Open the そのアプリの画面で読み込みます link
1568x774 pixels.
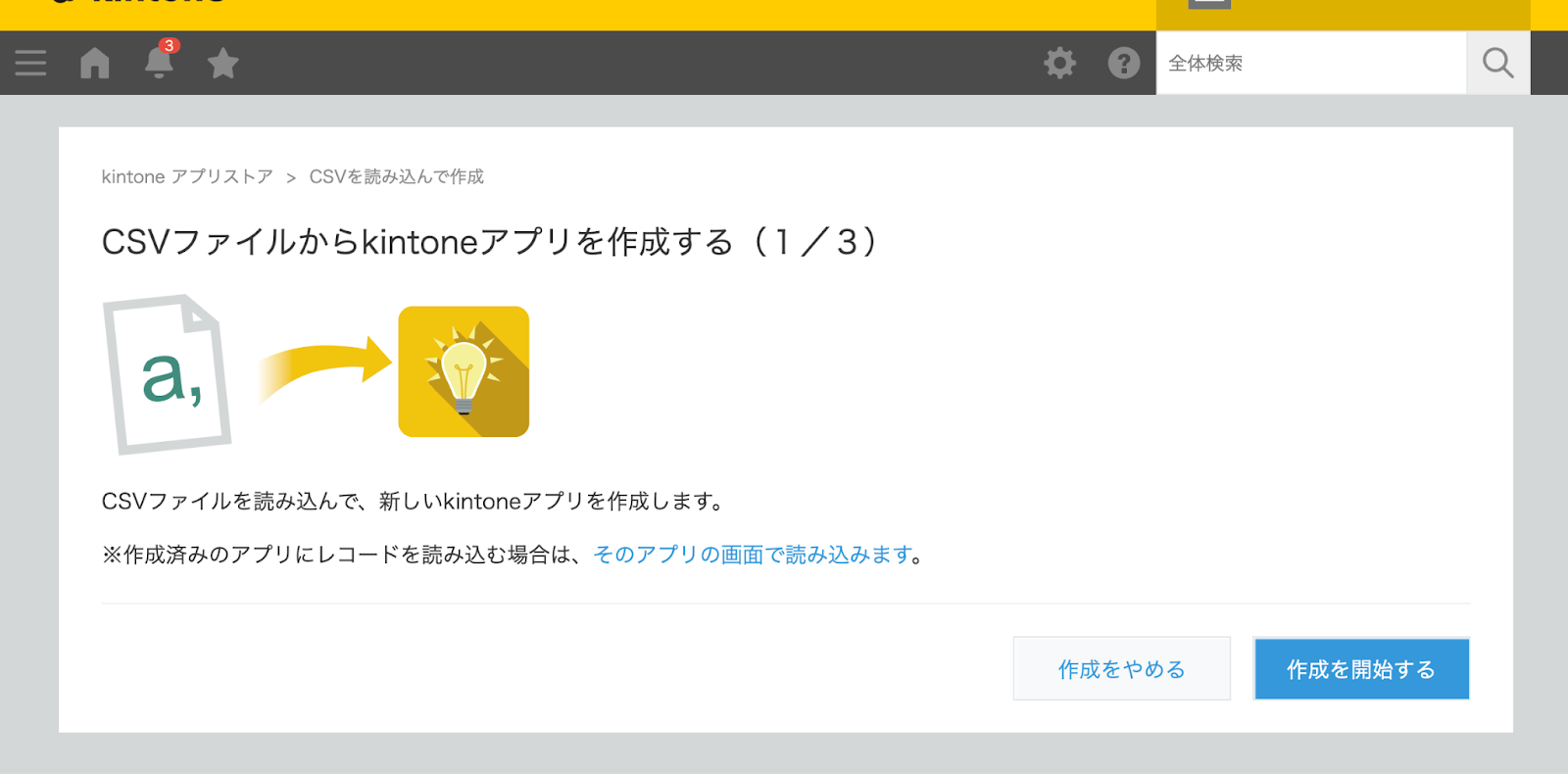click(x=753, y=555)
